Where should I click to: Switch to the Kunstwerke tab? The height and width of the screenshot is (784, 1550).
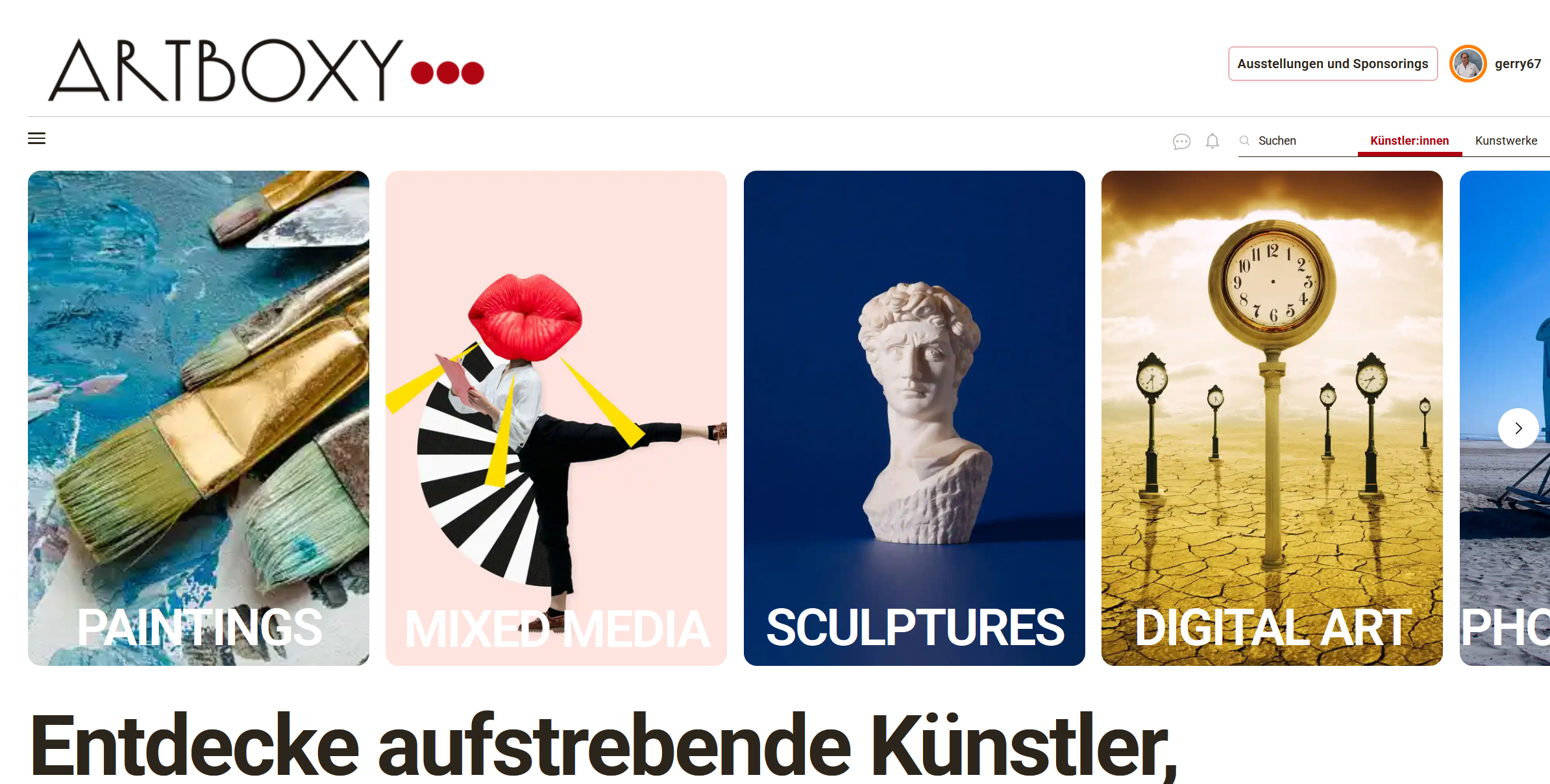(1505, 141)
